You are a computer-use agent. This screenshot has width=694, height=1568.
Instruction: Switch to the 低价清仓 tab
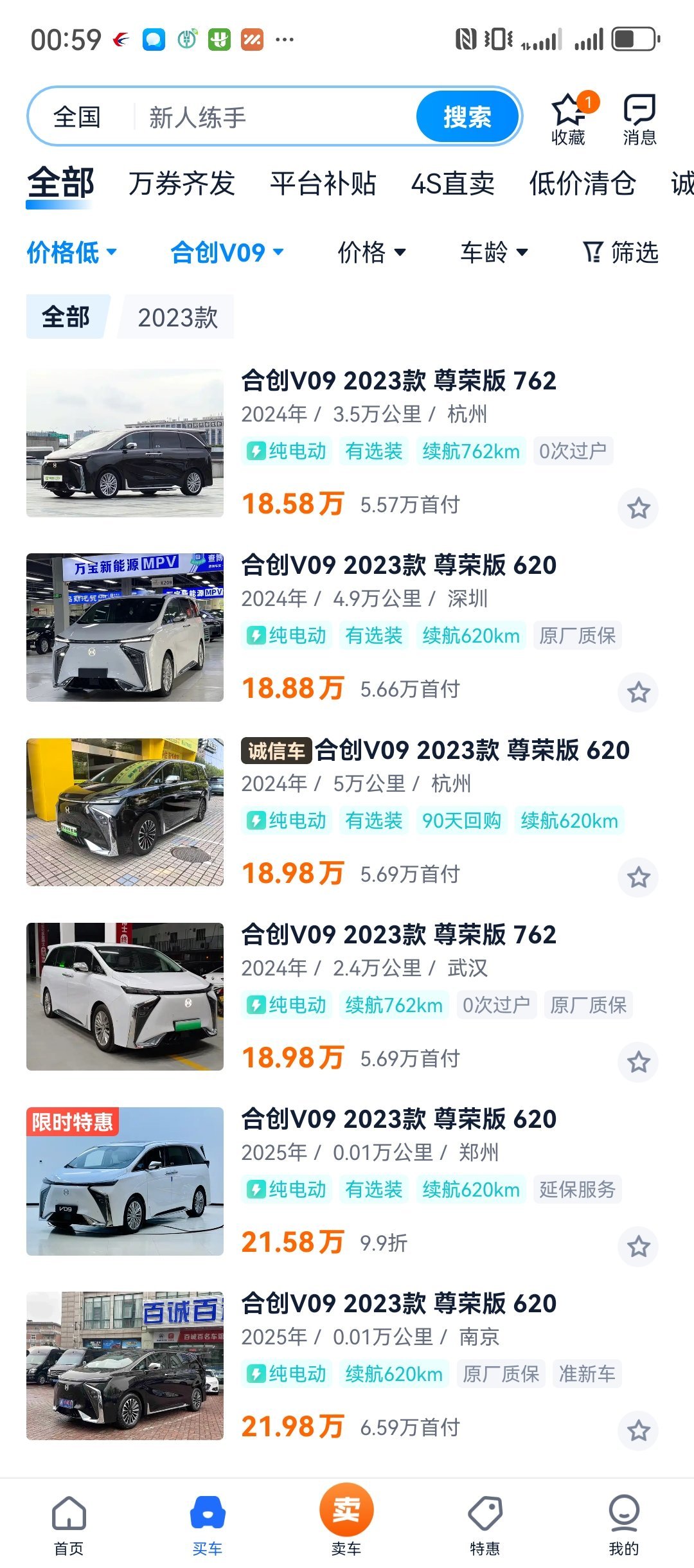(x=583, y=184)
